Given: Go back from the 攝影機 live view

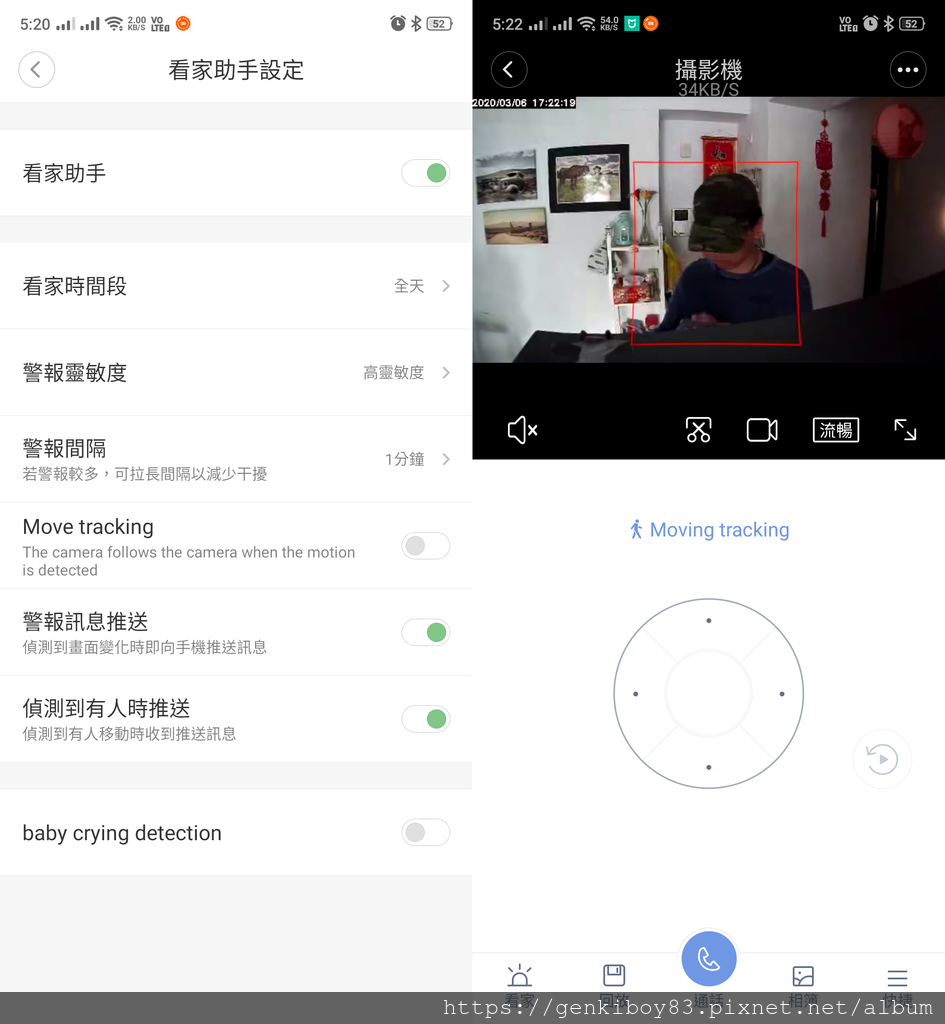Looking at the screenshot, I should 509,70.
